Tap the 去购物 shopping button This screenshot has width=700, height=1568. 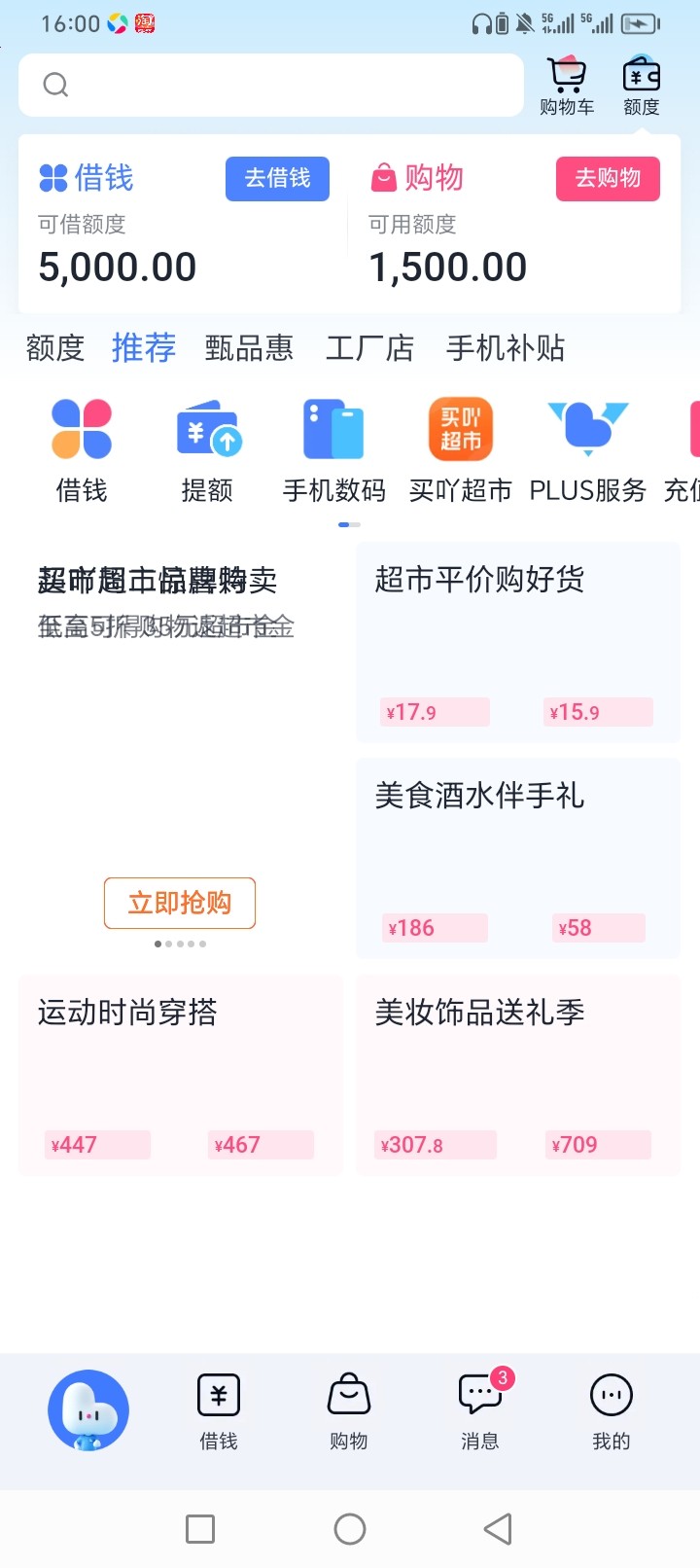[x=607, y=179]
